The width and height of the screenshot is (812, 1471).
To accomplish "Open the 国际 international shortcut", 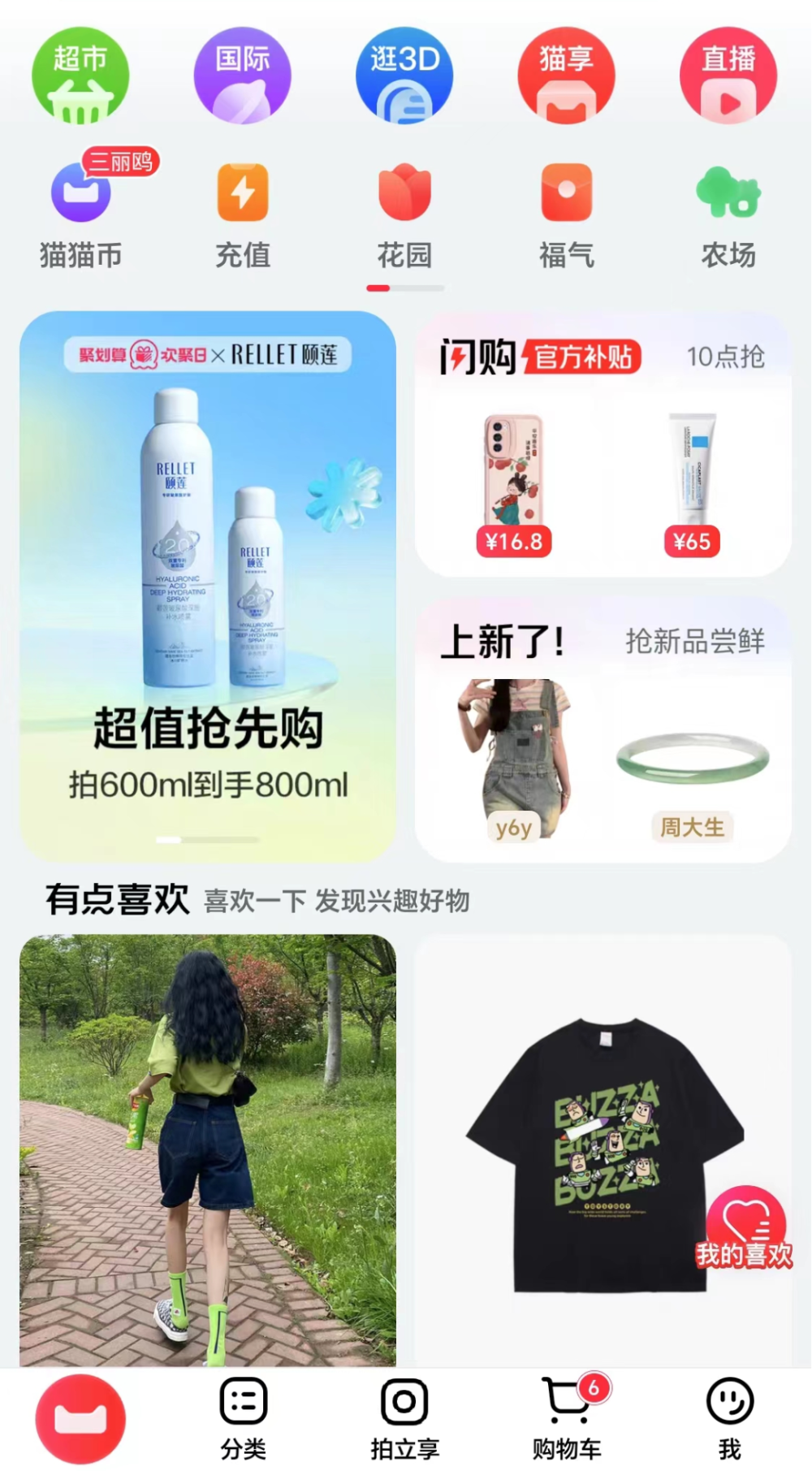I will click(242, 76).
